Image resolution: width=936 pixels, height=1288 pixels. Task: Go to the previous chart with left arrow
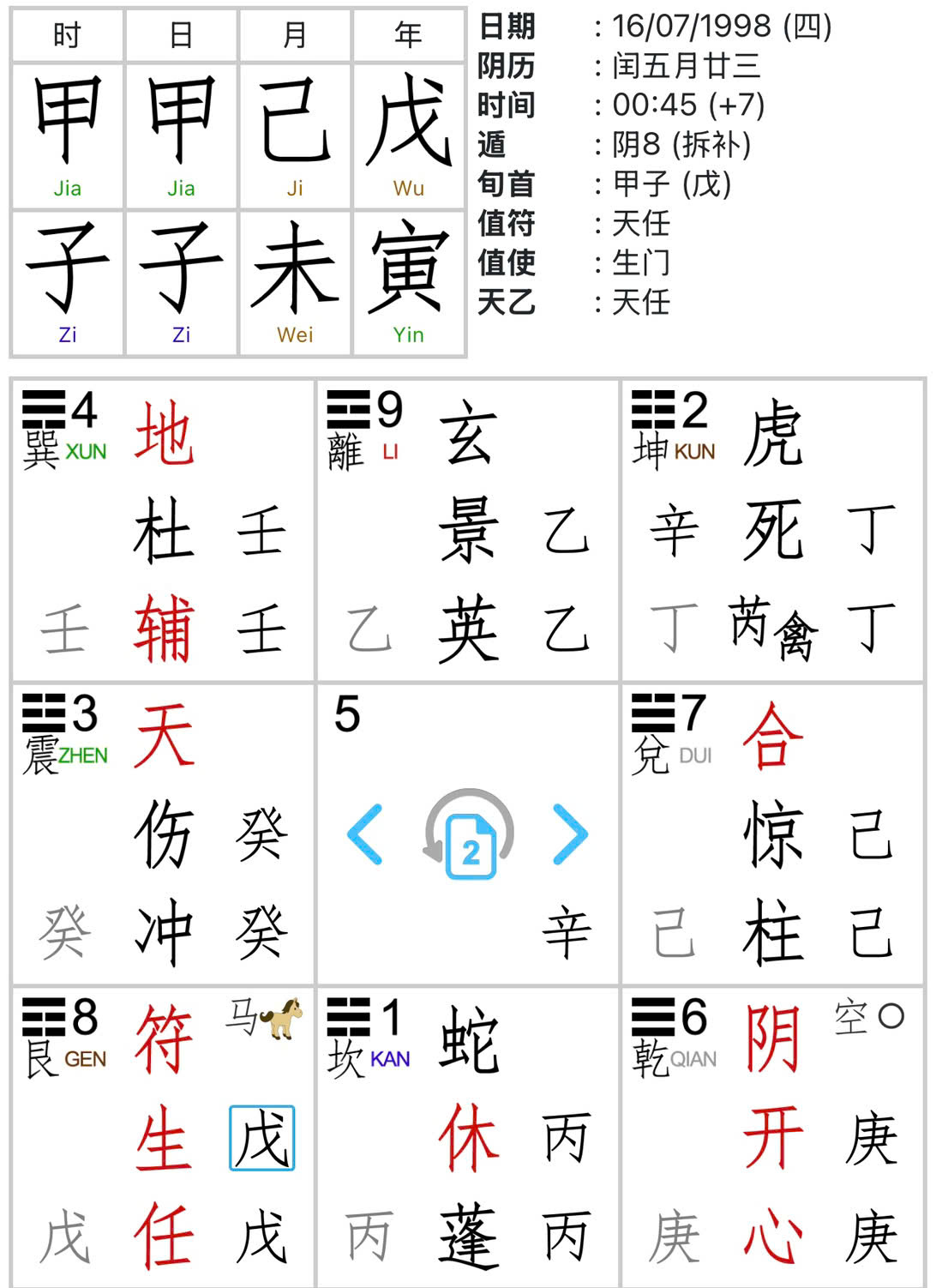(x=365, y=834)
